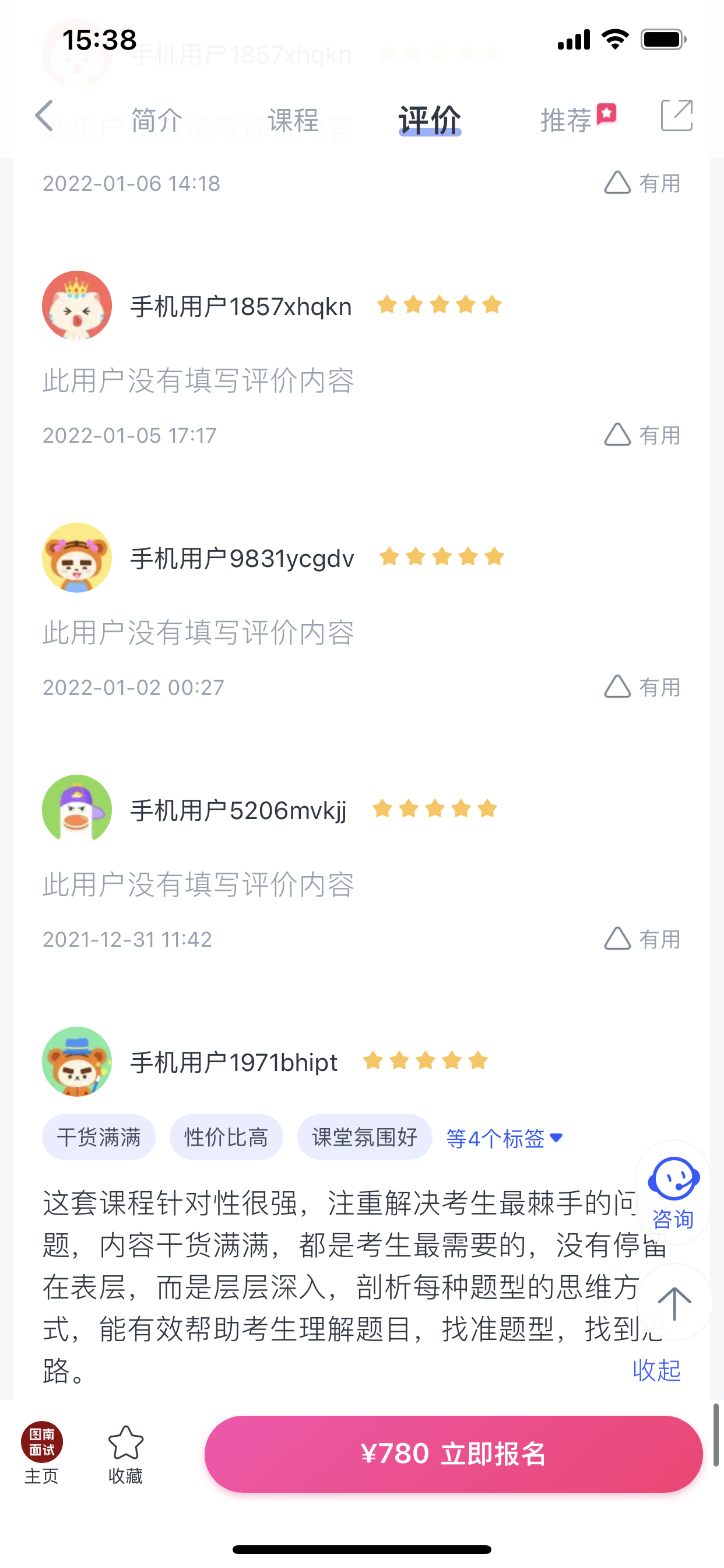Open the 图南面试 主页
The image size is (724, 1568).
click(x=41, y=1454)
